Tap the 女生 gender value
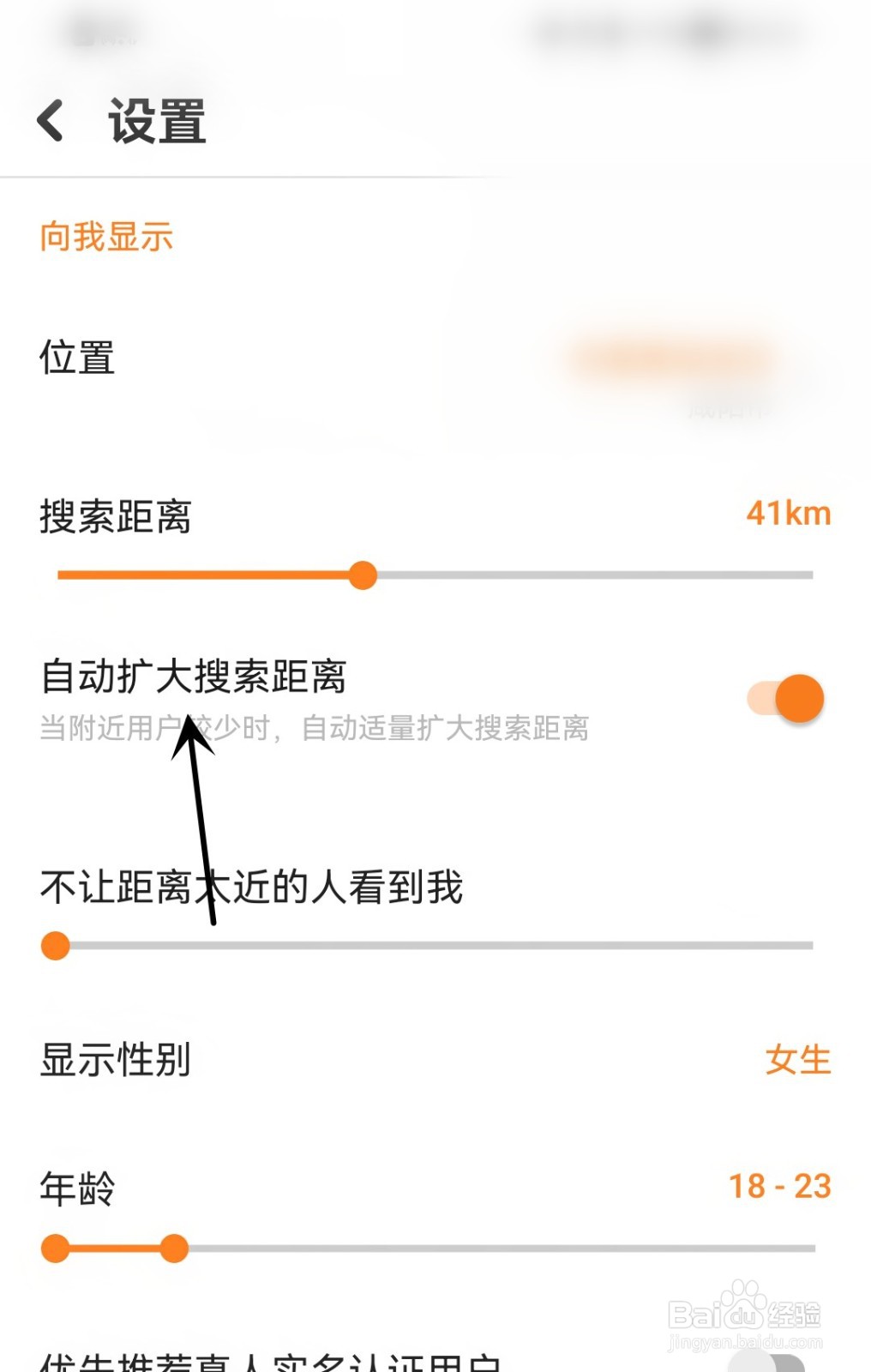This screenshot has width=871, height=1372. 796,1061
